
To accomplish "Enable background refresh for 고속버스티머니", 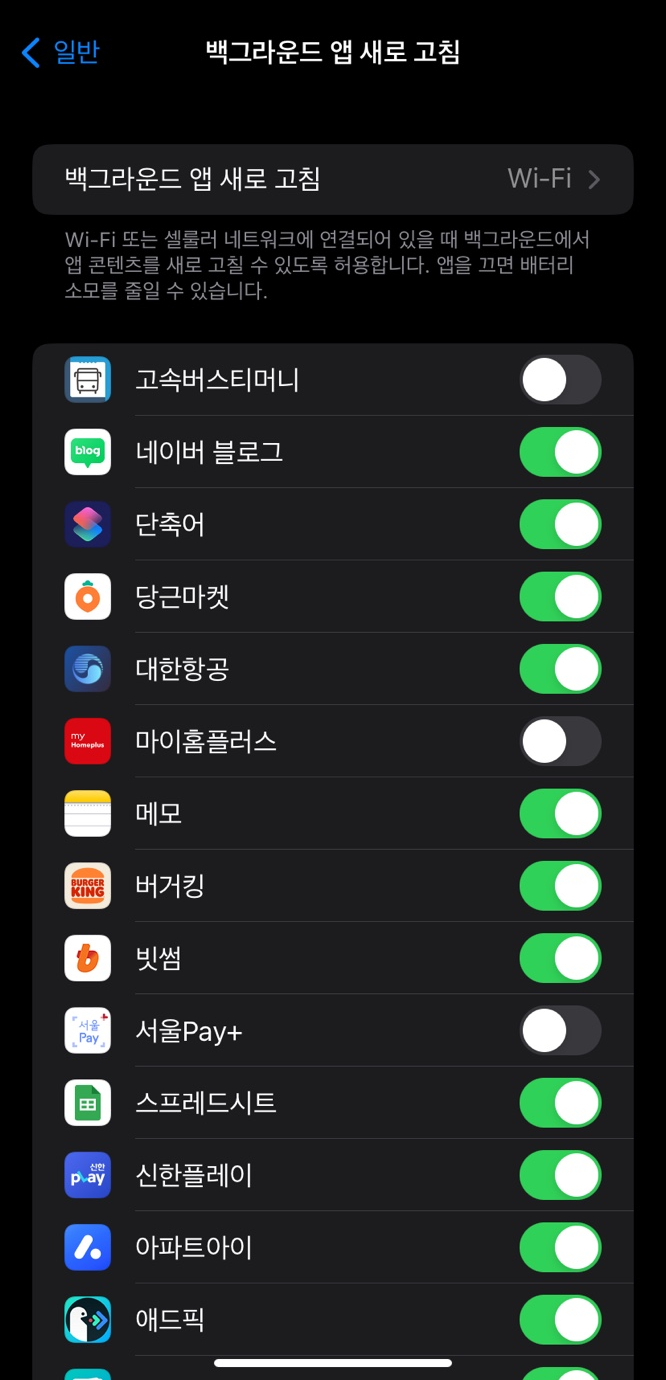I will click(x=560, y=380).
